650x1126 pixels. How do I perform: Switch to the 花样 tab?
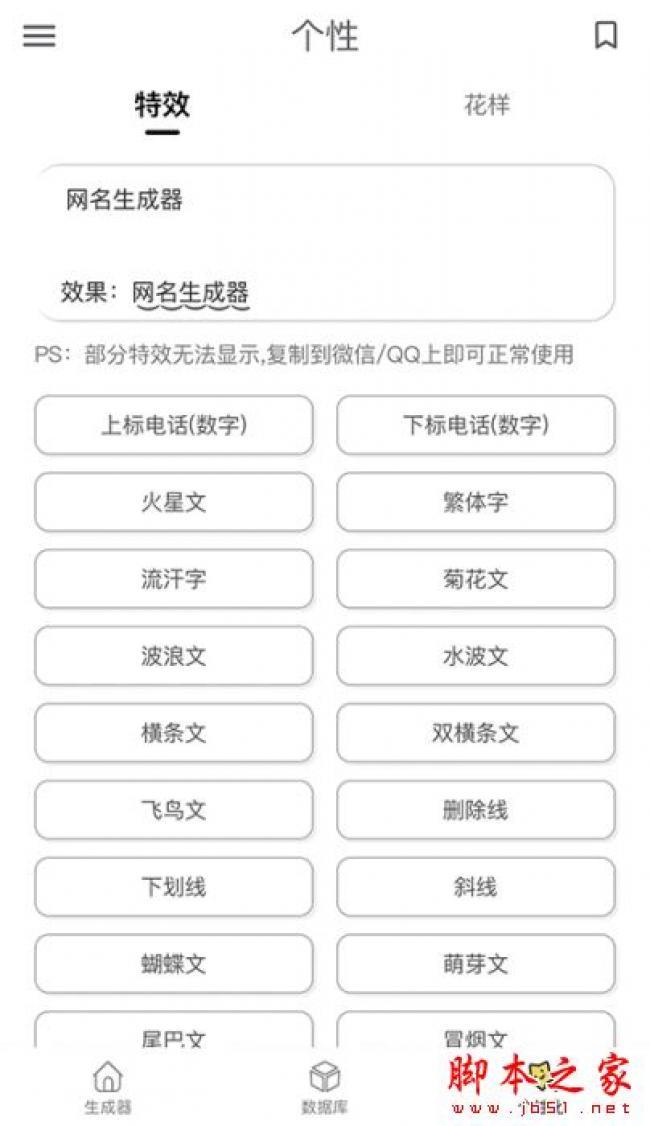tap(487, 105)
